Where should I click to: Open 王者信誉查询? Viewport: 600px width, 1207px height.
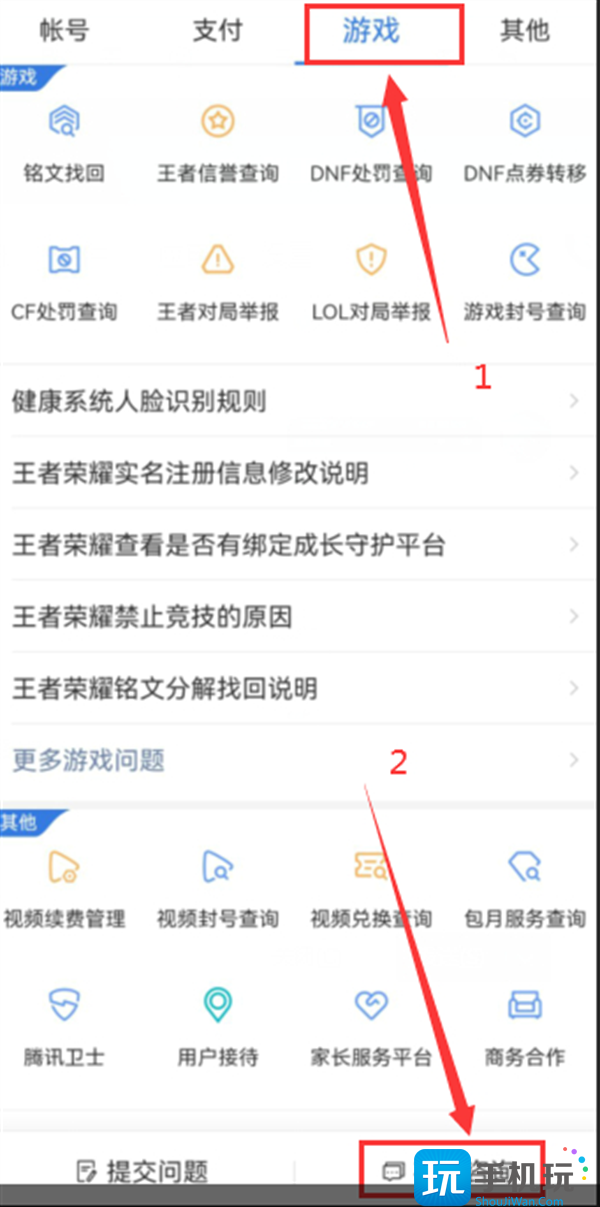217,145
